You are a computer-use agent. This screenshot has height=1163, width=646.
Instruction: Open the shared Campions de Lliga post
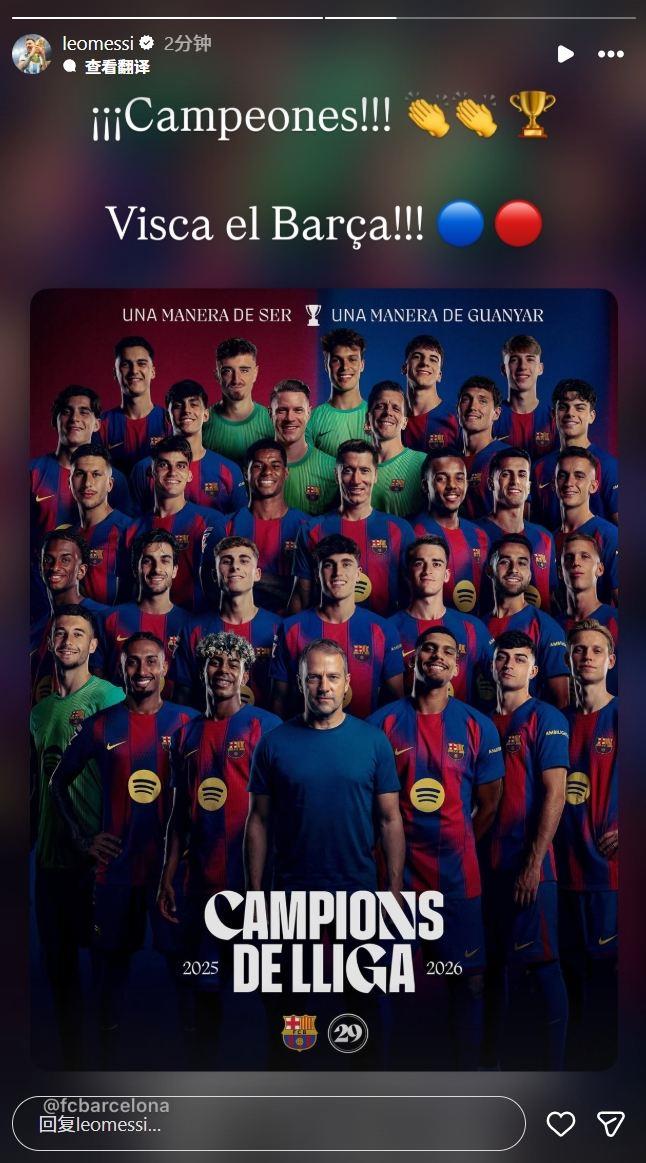(323, 679)
